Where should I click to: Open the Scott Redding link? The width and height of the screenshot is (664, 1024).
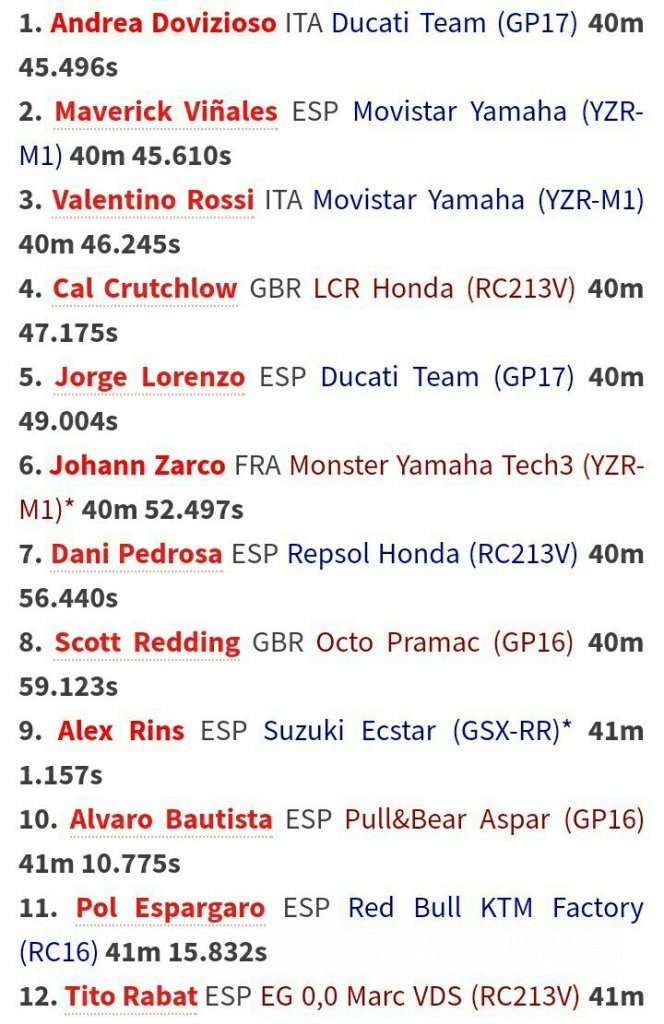coord(147,642)
